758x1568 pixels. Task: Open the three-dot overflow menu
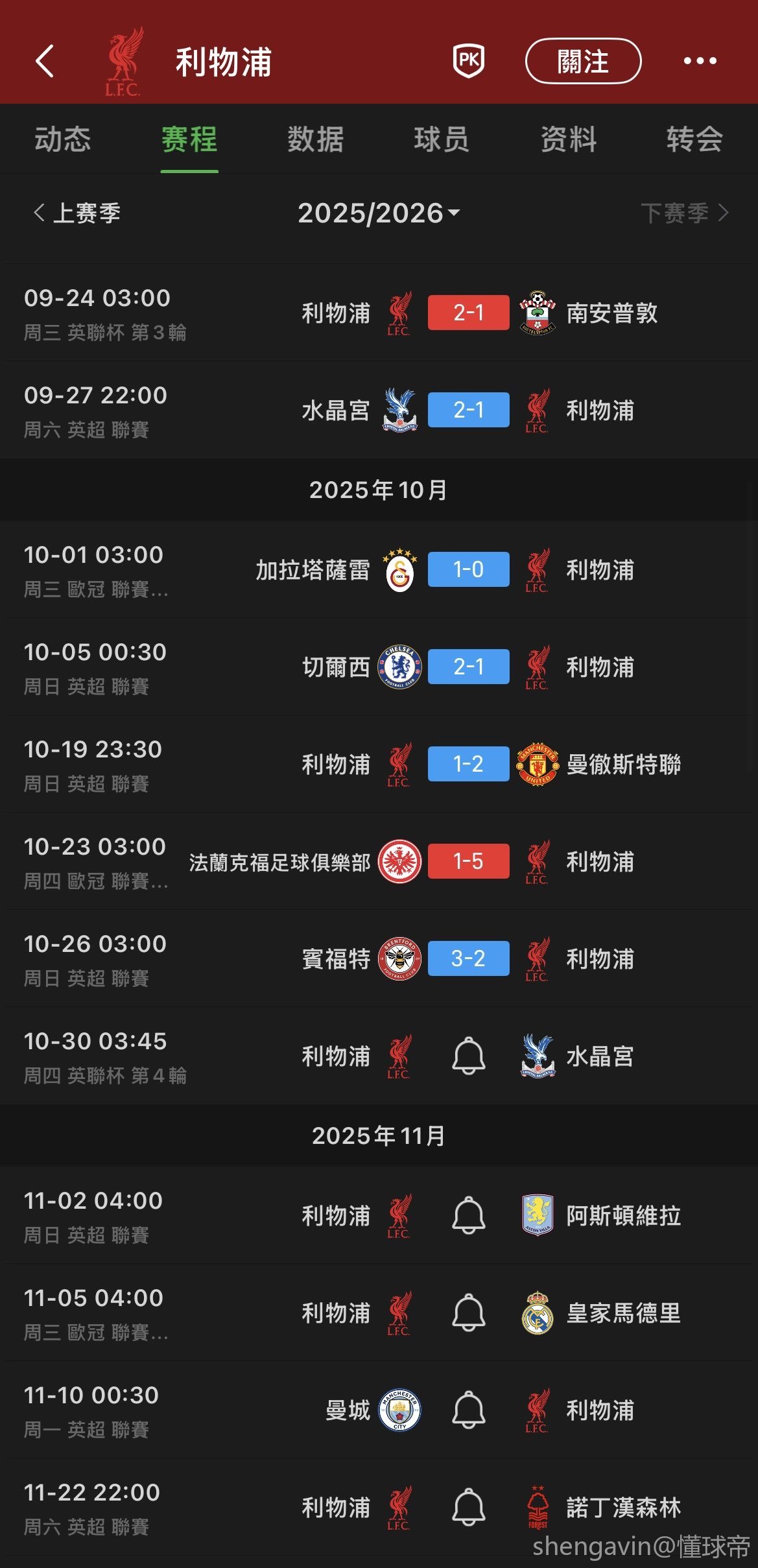(700, 62)
